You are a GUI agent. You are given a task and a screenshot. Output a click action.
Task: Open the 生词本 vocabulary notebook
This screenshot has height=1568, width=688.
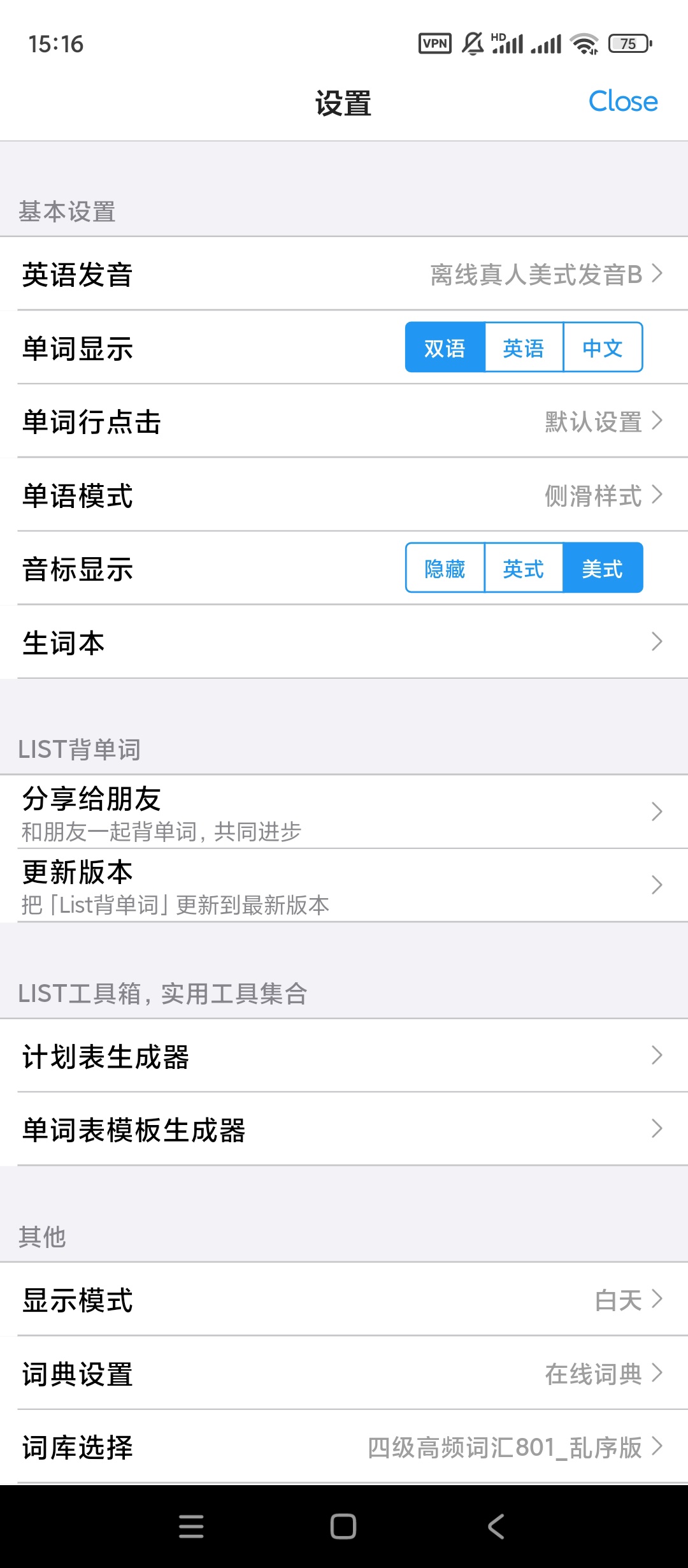point(344,642)
